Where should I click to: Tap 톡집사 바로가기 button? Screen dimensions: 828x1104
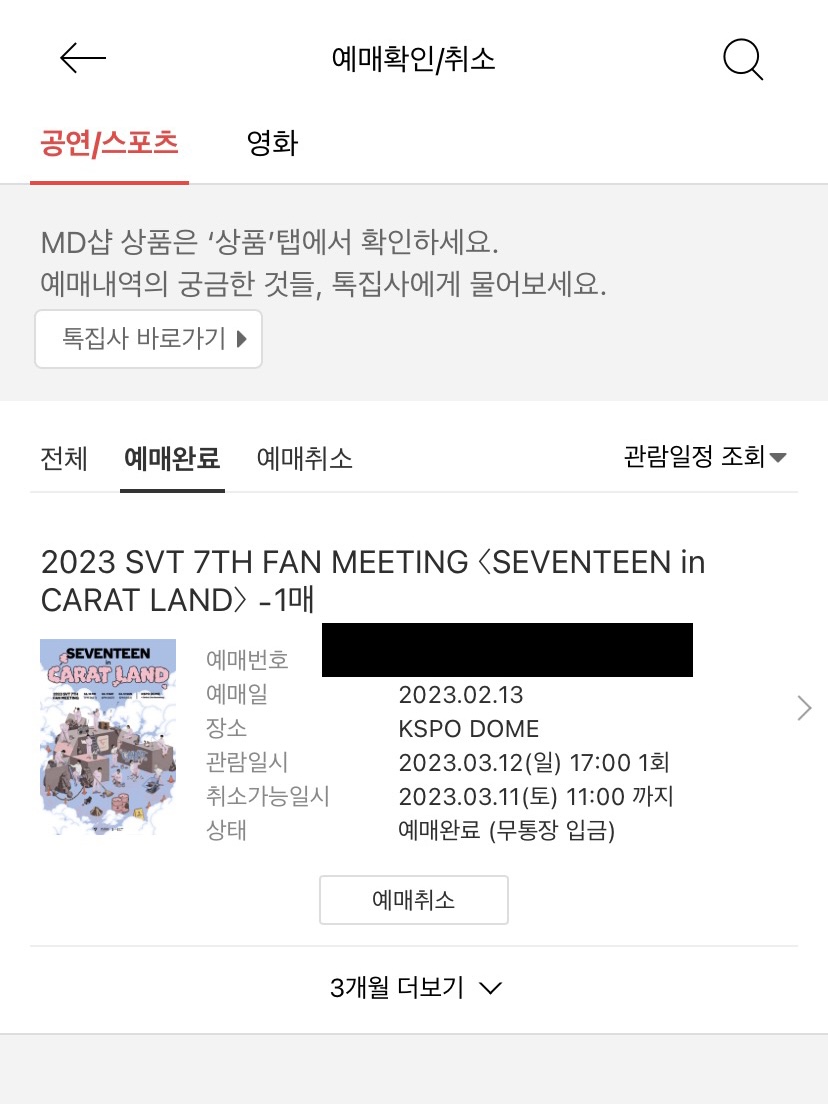(x=148, y=339)
